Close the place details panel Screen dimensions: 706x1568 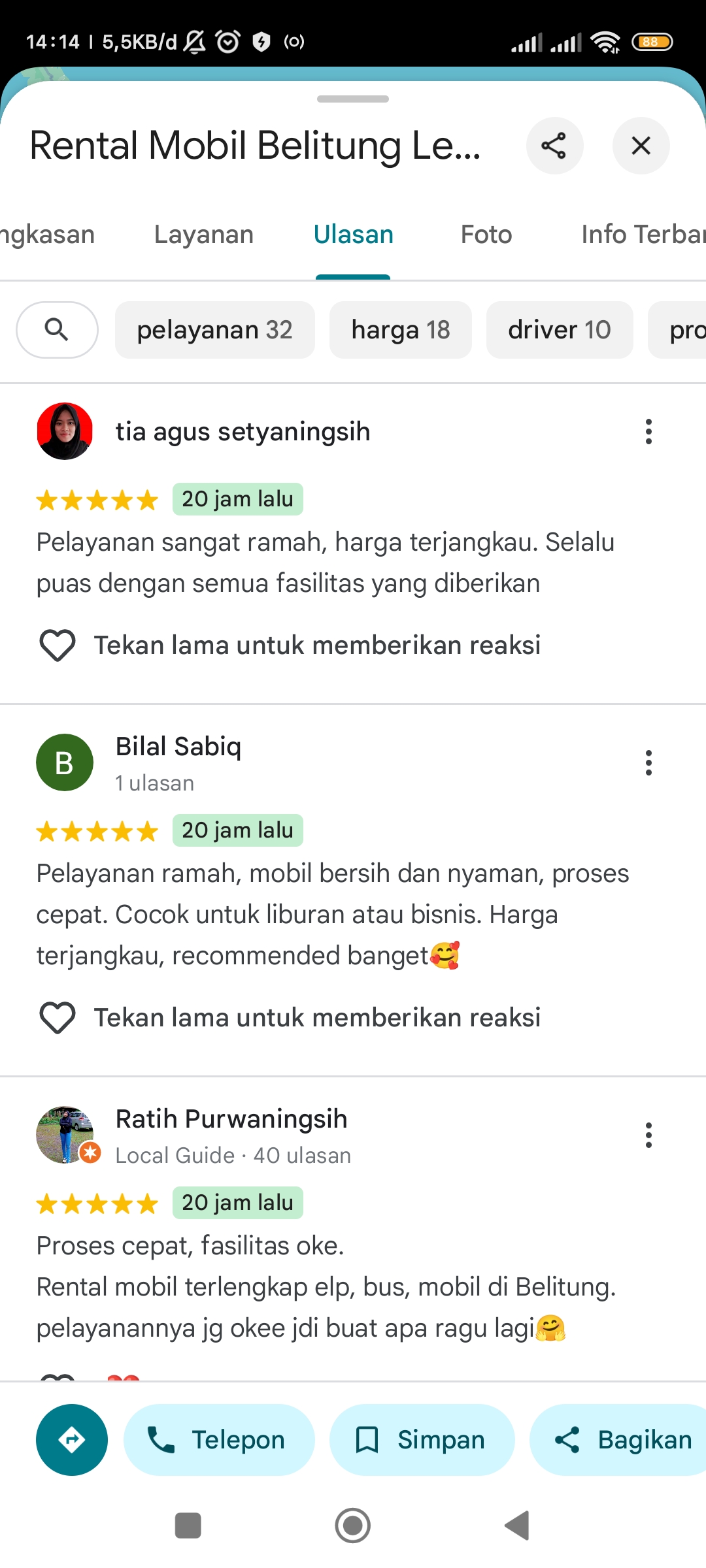pyautogui.click(x=641, y=146)
